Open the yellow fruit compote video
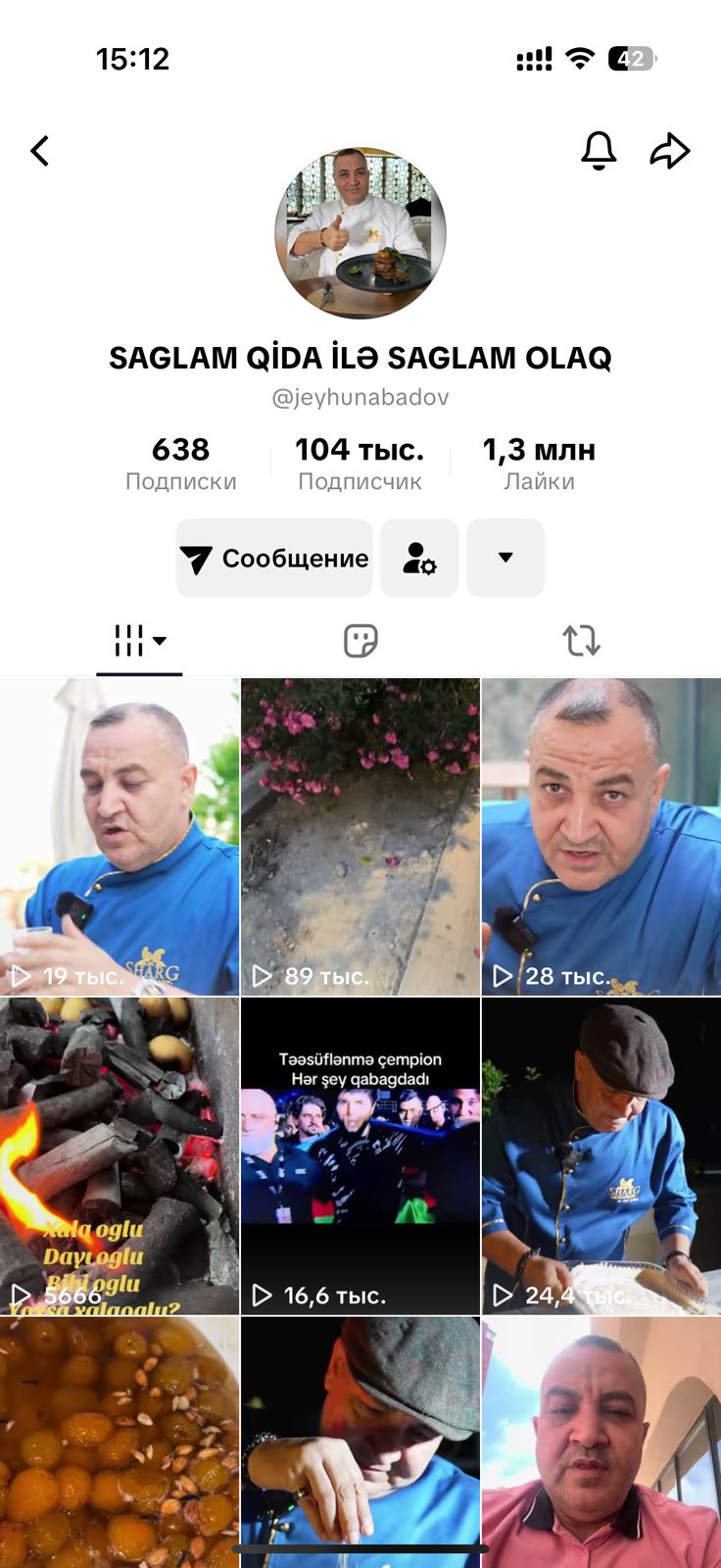The height and width of the screenshot is (1568, 721). 120,1441
